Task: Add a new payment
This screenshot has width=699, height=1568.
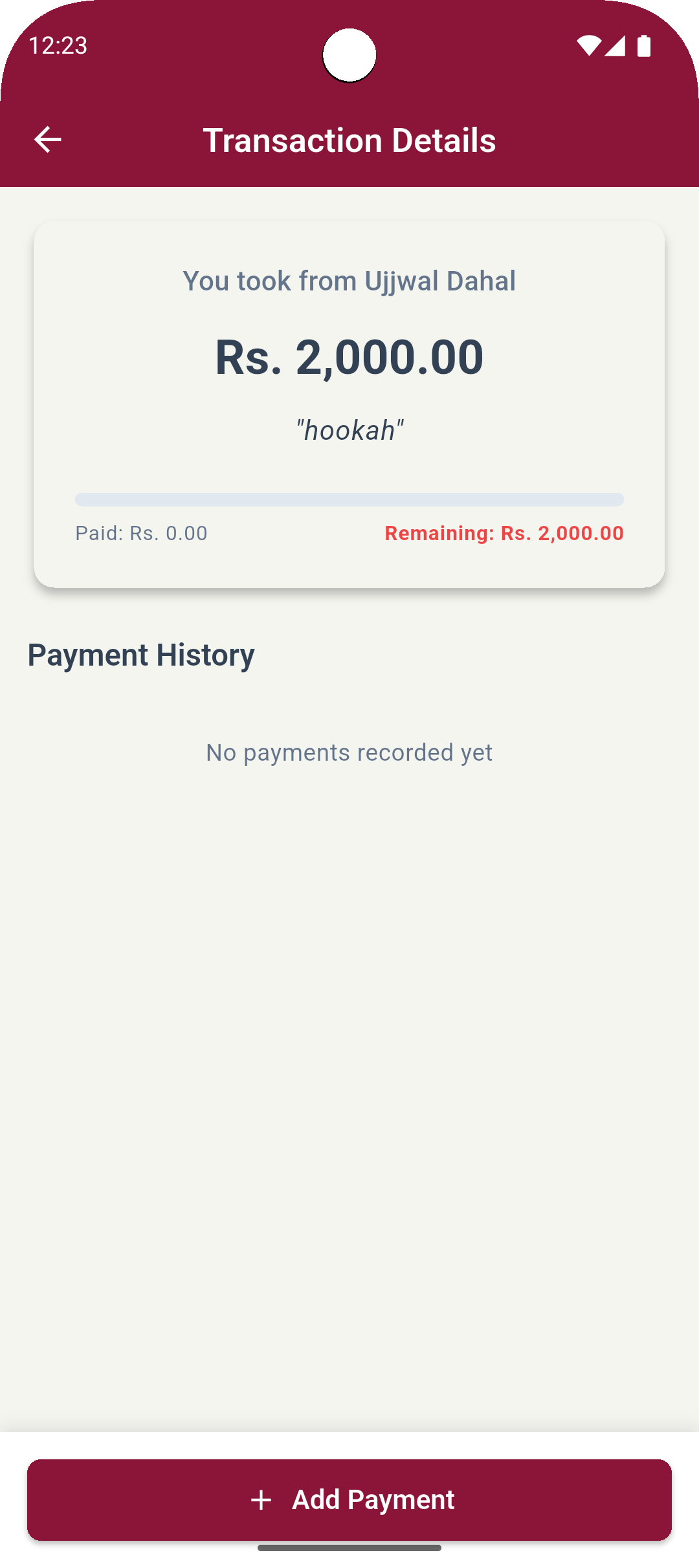Action: [349, 1499]
